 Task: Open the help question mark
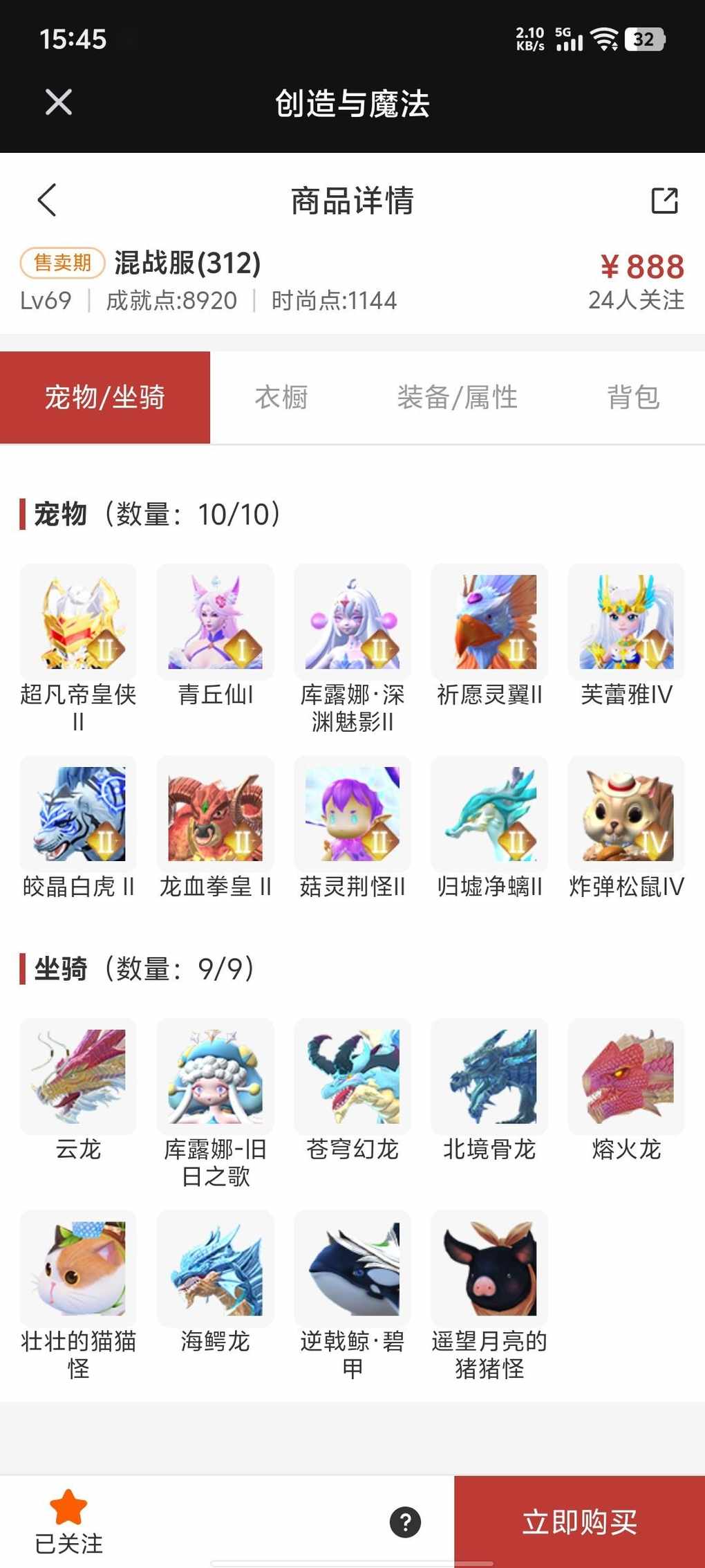point(405,1522)
